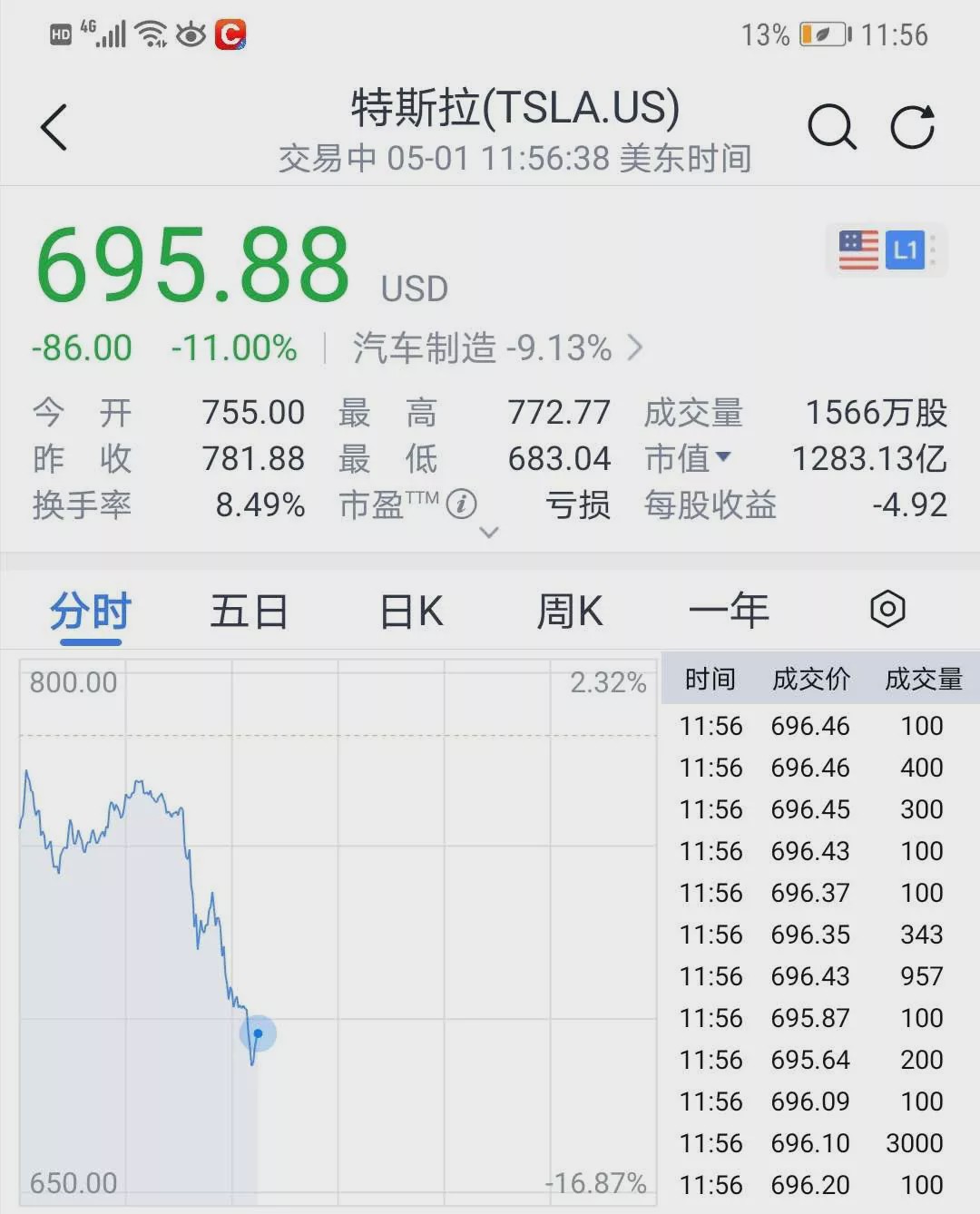Open stock search magnifier icon
980x1214 pixels.
[x=831, y=127]
